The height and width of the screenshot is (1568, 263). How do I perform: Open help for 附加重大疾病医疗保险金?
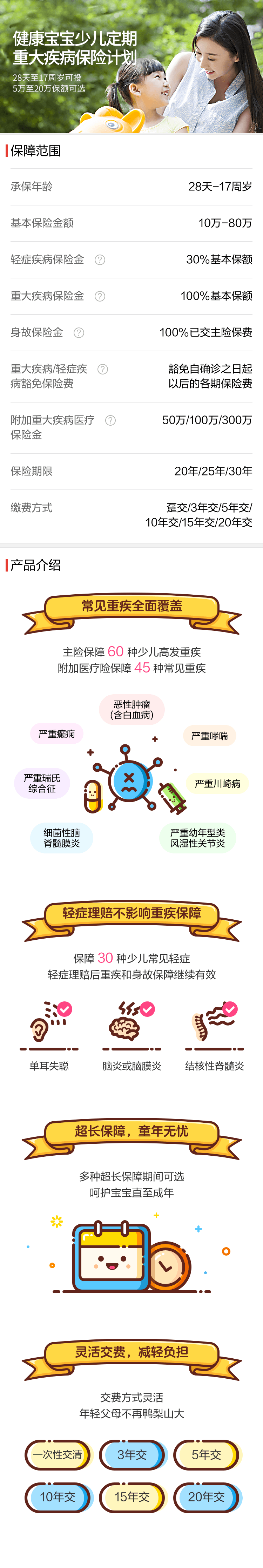click(110, 420)
